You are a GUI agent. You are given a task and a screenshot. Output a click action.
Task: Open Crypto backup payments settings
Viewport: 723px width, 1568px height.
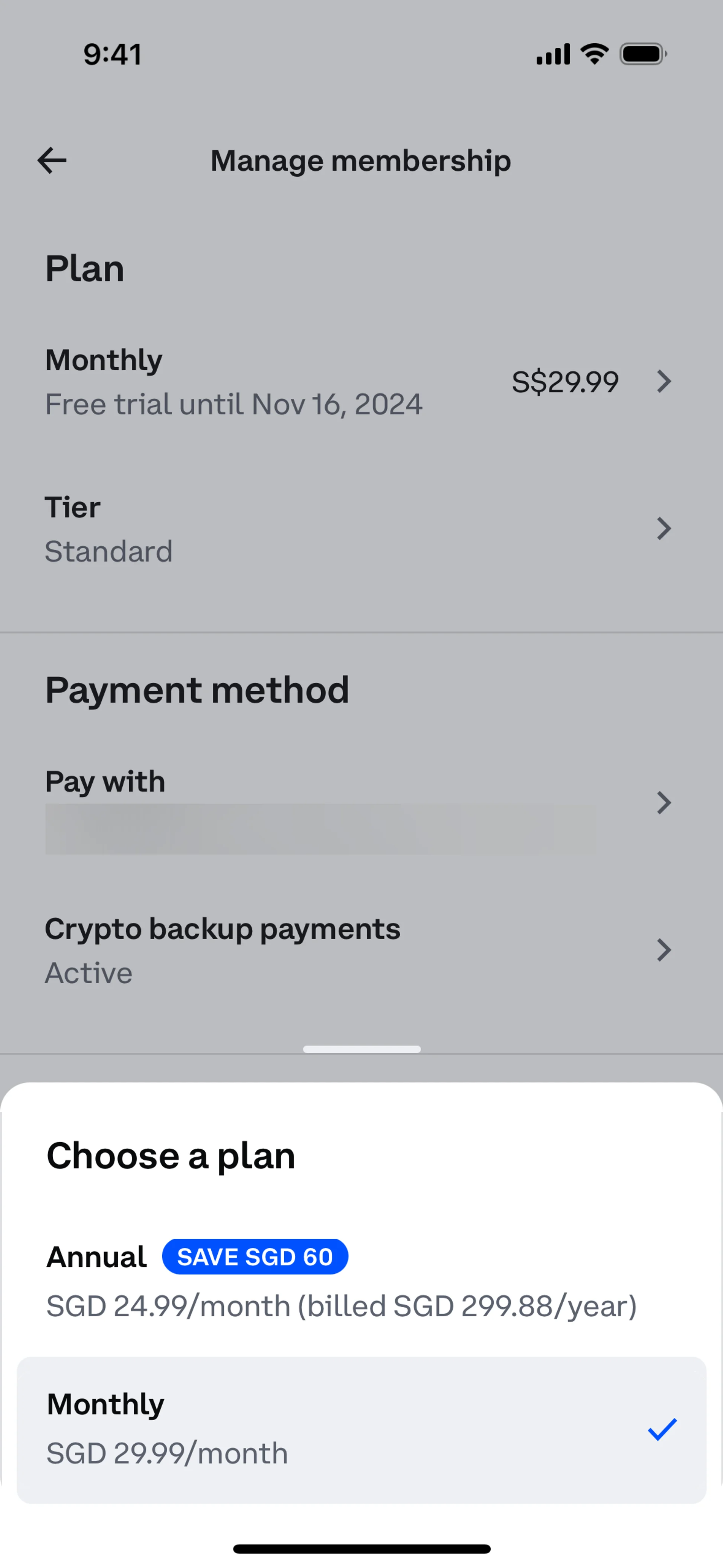point(361,949)
